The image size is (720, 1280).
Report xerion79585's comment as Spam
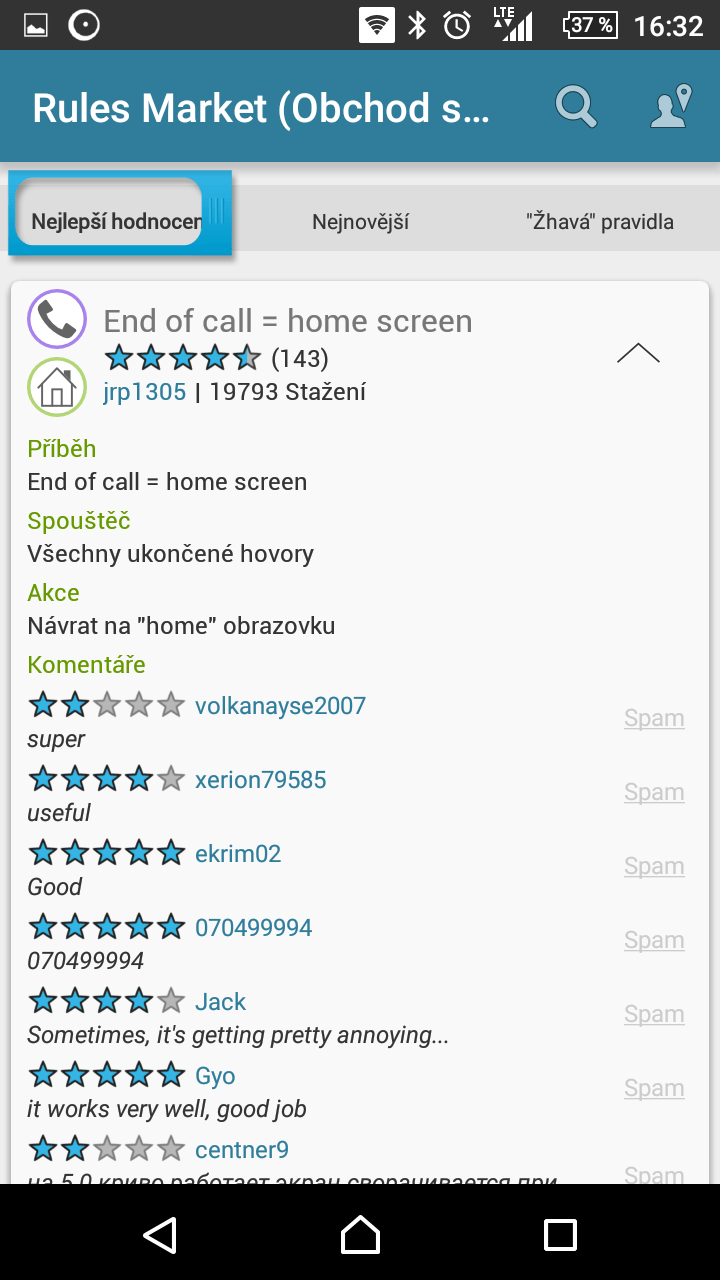pyautogui.click(x=654, y=792)
